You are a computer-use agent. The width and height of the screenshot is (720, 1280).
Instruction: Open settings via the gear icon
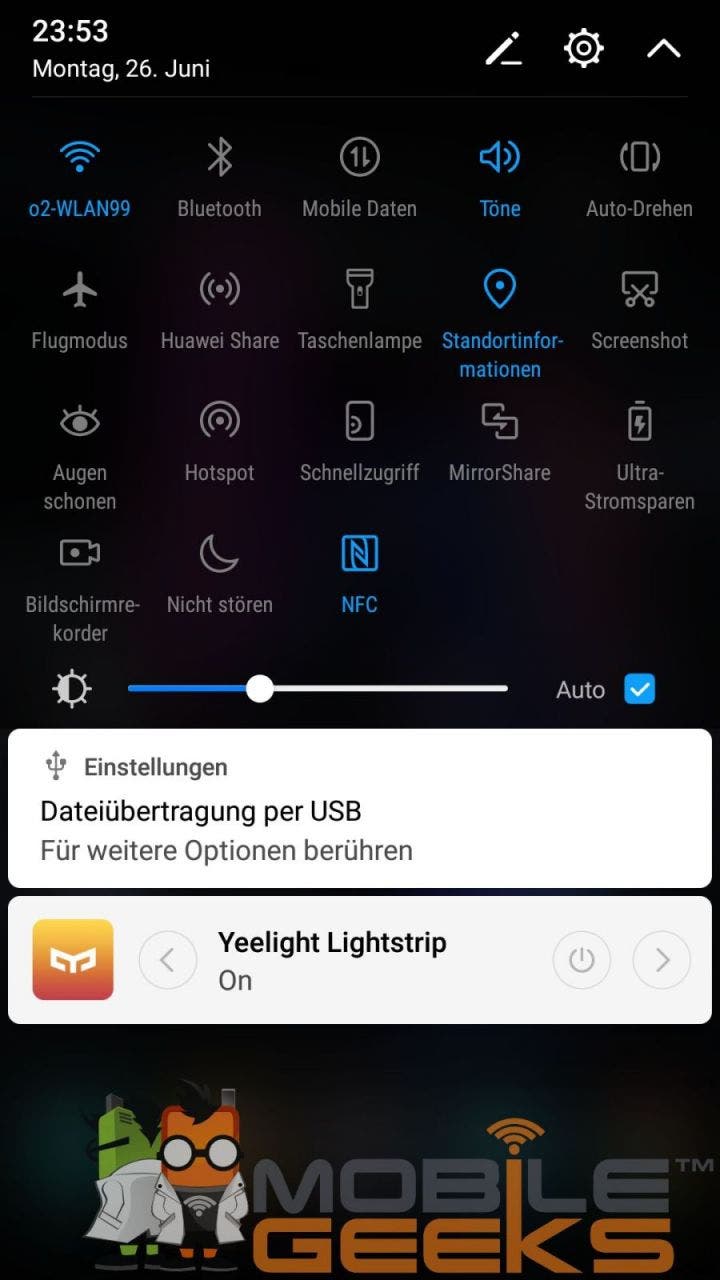(x=584, y=48)
